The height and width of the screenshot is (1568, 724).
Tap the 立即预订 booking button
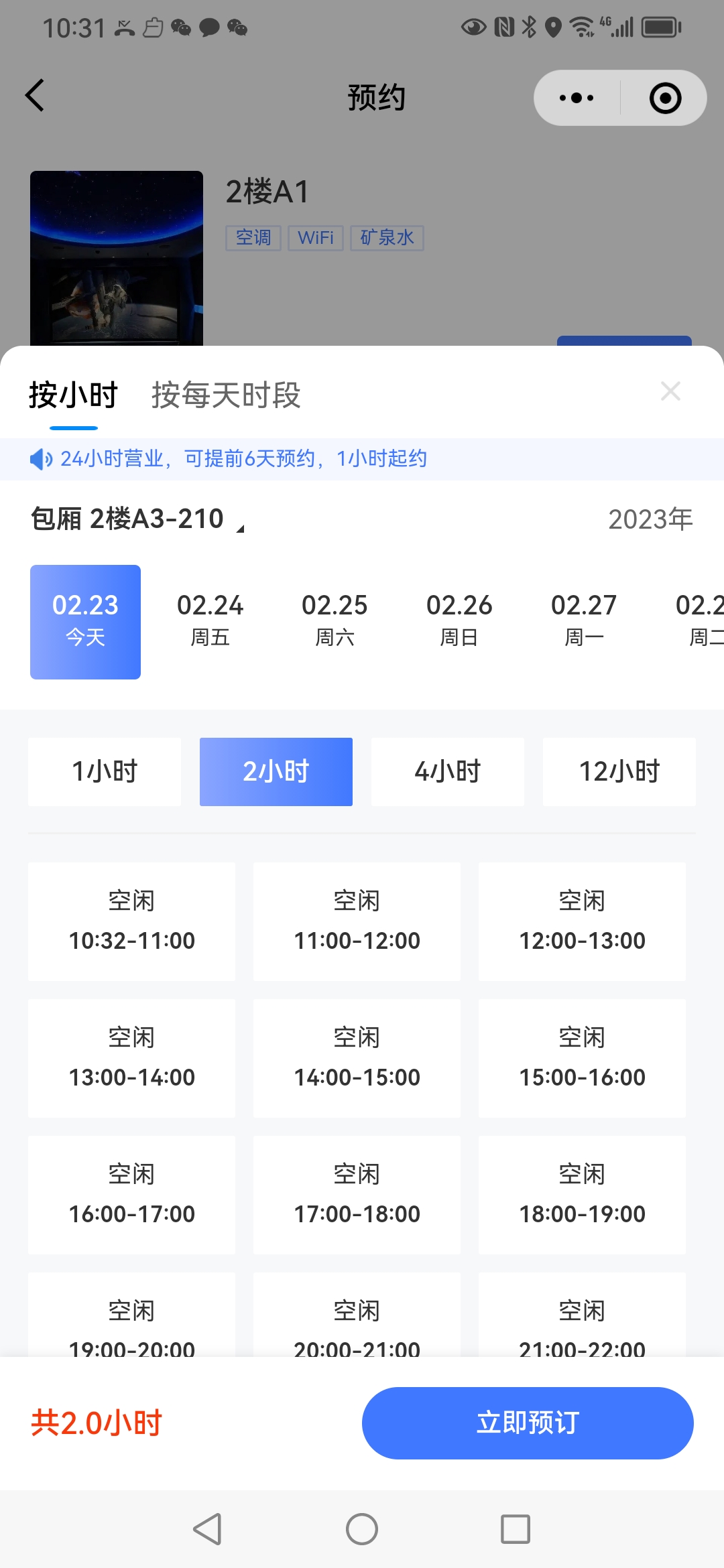(528, 1423)
